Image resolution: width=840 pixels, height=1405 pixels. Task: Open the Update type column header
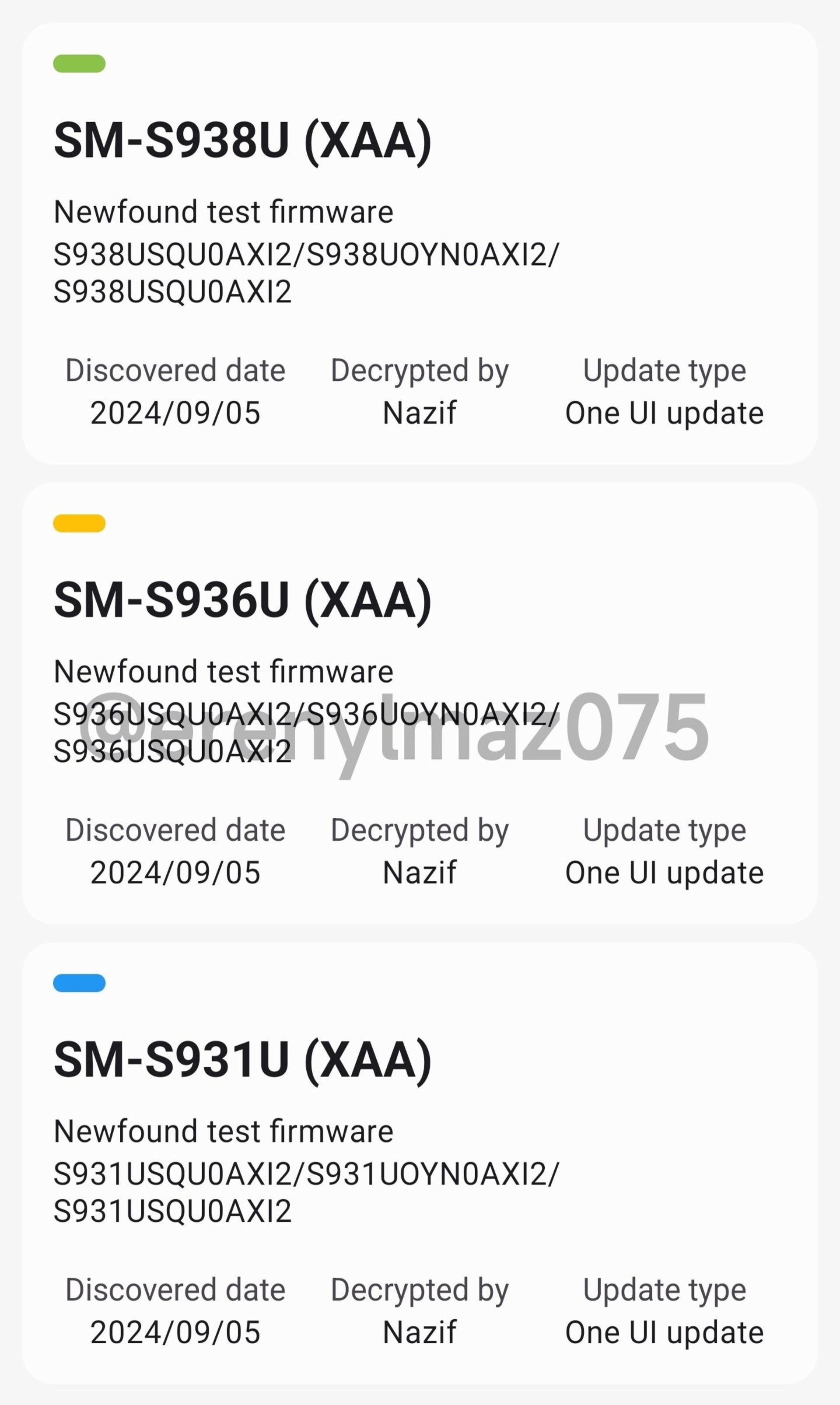pyautogui.click(x=665, y=371)
